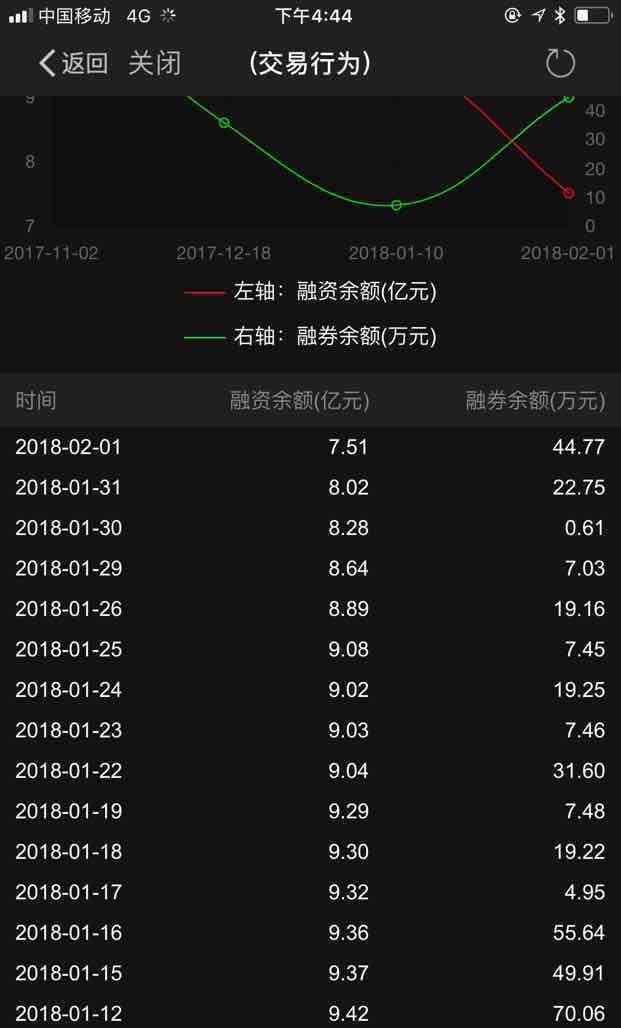Select the 2017-12-18 green data point
Image resolution: width=621 pixels, height=1028 pixels.
coord(224,123)
